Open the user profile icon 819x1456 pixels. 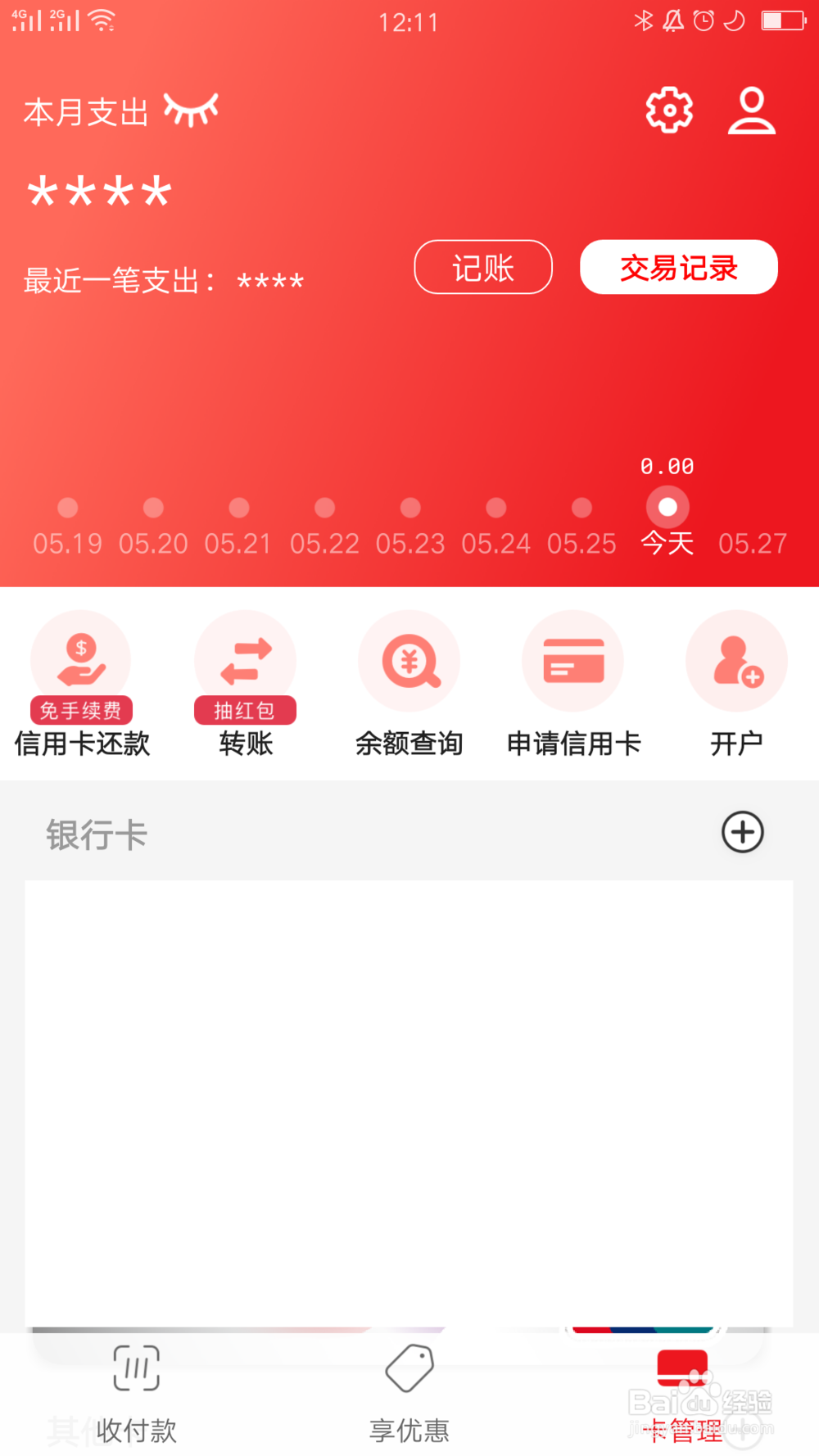pos(751,111)
